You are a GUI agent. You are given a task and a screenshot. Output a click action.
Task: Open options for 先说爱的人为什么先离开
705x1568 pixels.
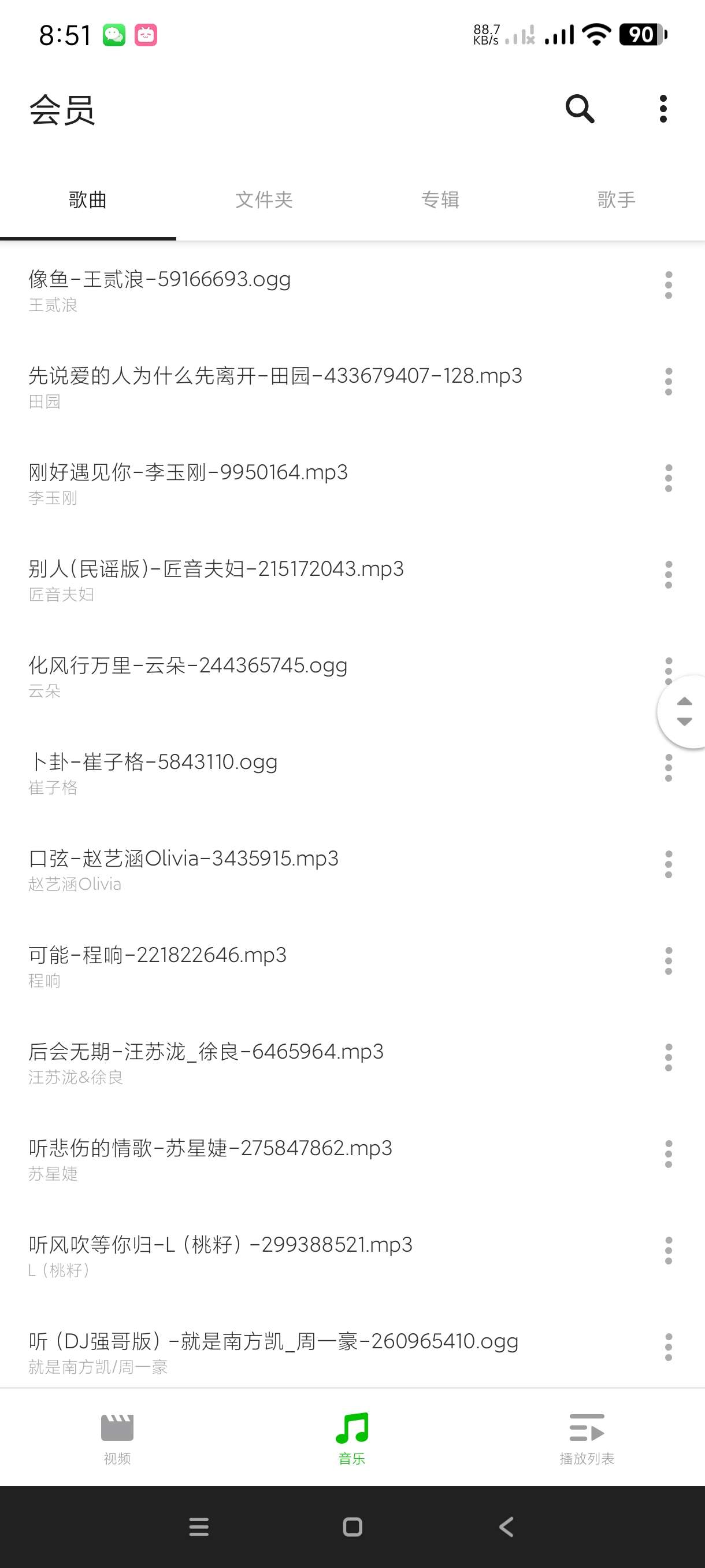pyautogui.click(x=668, y=382)
